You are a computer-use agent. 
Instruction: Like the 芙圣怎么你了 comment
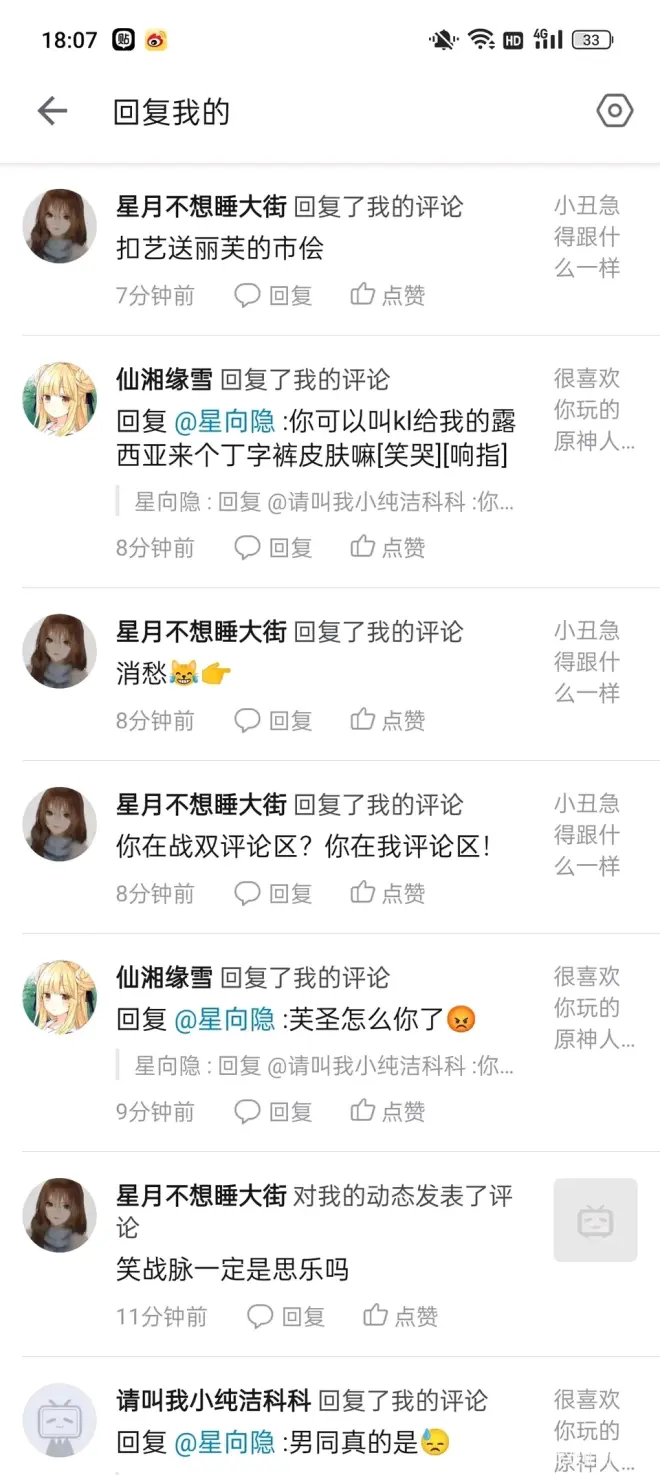(388, 1111)
